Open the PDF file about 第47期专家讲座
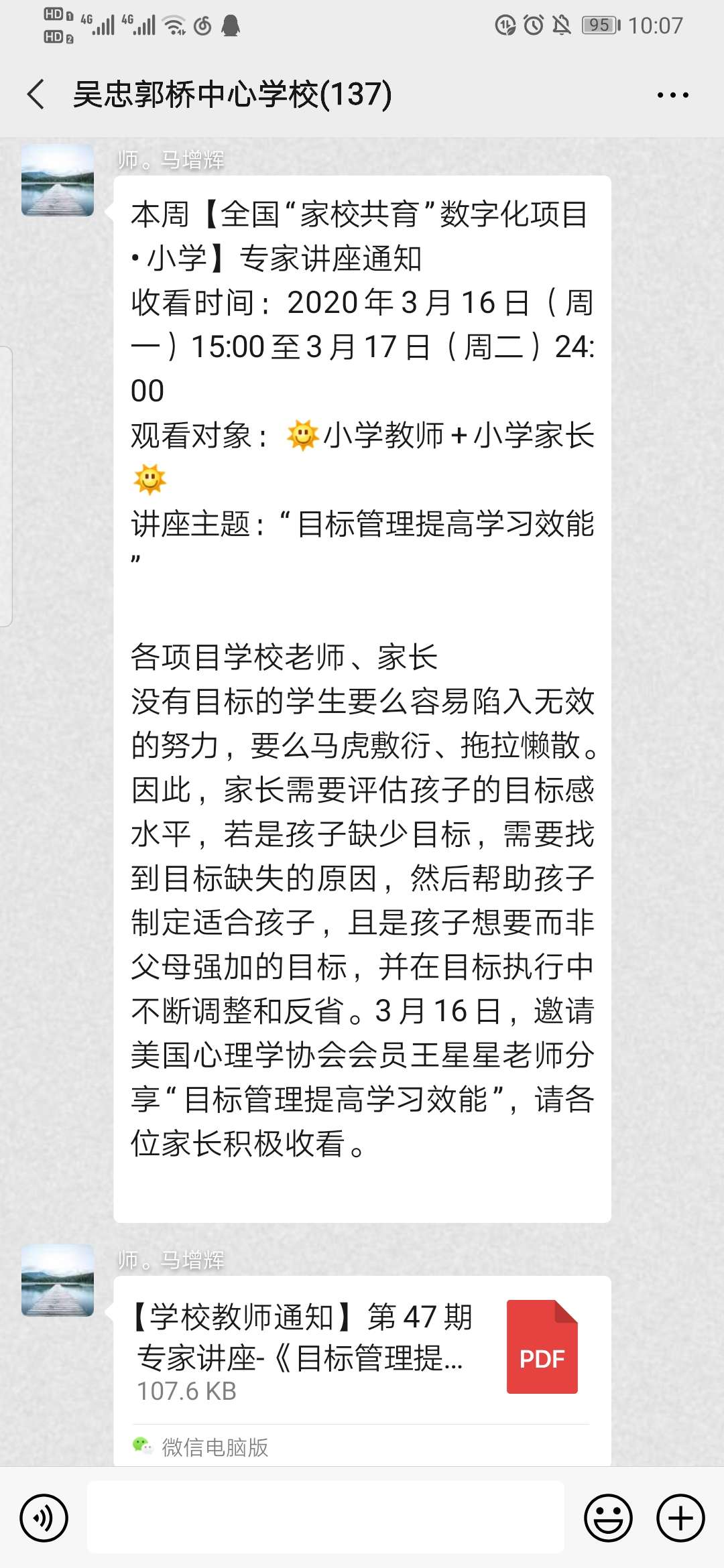Image resolution: width=724 pixels, height=1568 pixels. pos(362,1347)
